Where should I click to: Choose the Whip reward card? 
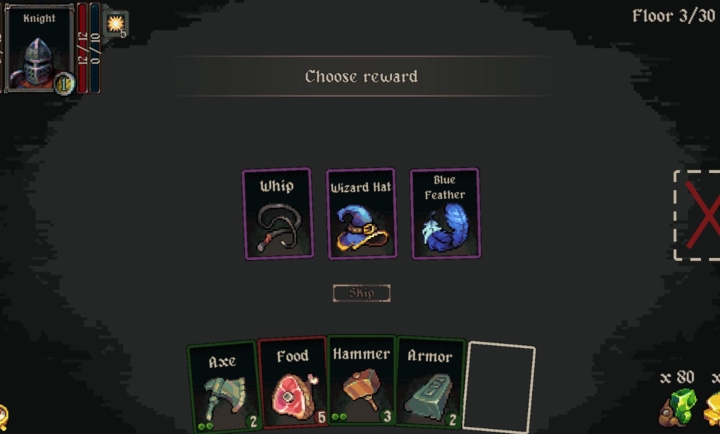277,213
